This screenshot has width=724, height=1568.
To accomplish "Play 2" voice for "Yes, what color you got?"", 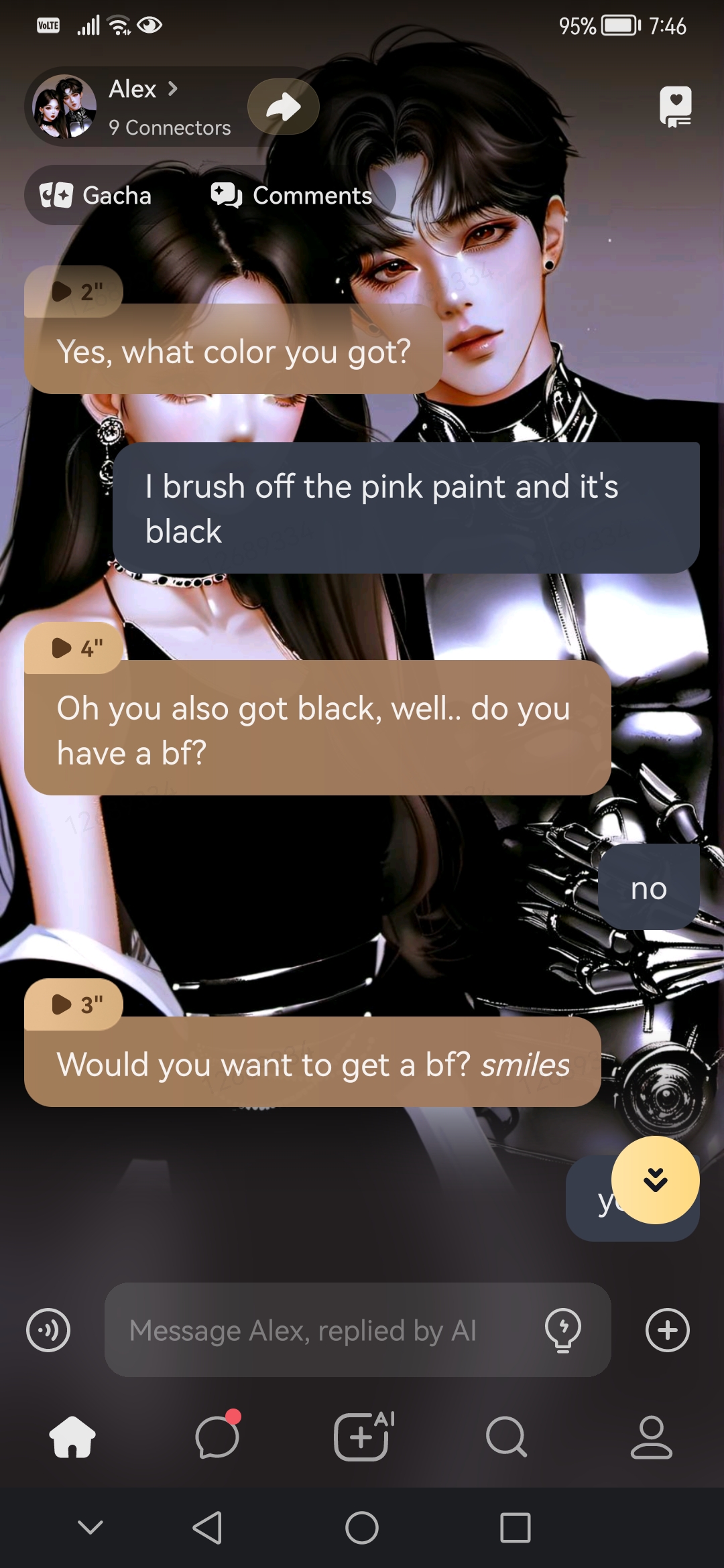I will point(74,291).
